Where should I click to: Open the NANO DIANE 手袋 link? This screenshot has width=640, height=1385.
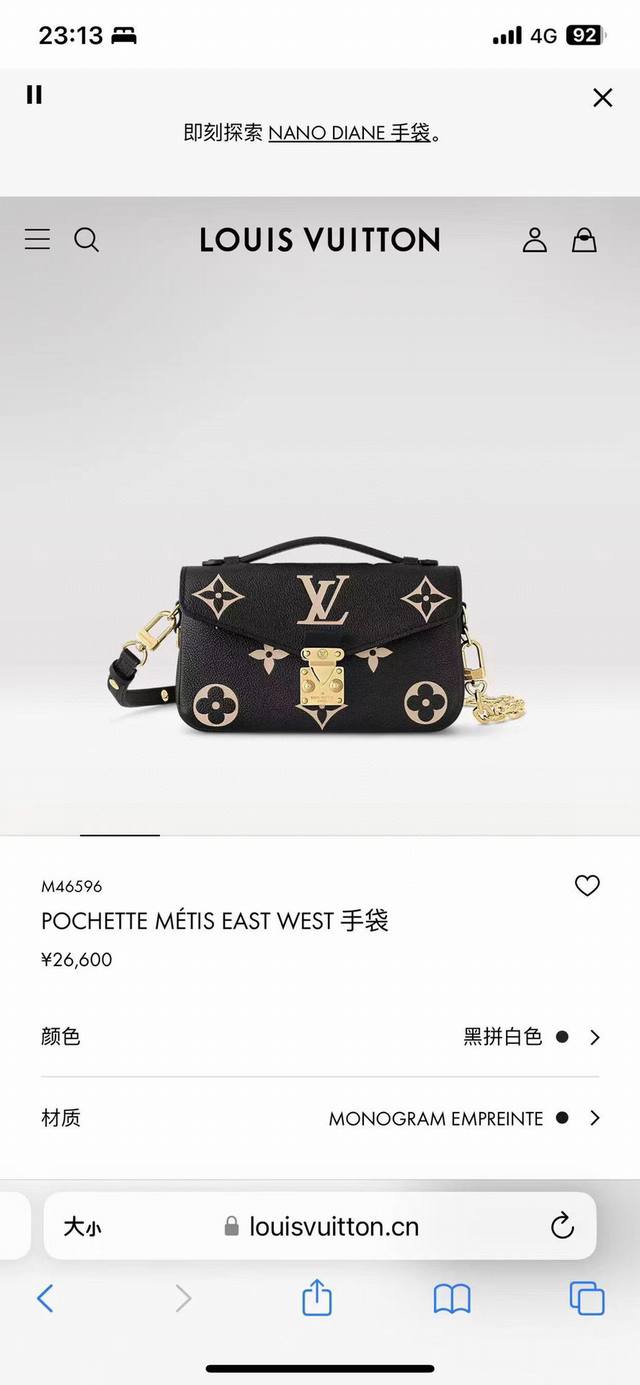point(349,132)
